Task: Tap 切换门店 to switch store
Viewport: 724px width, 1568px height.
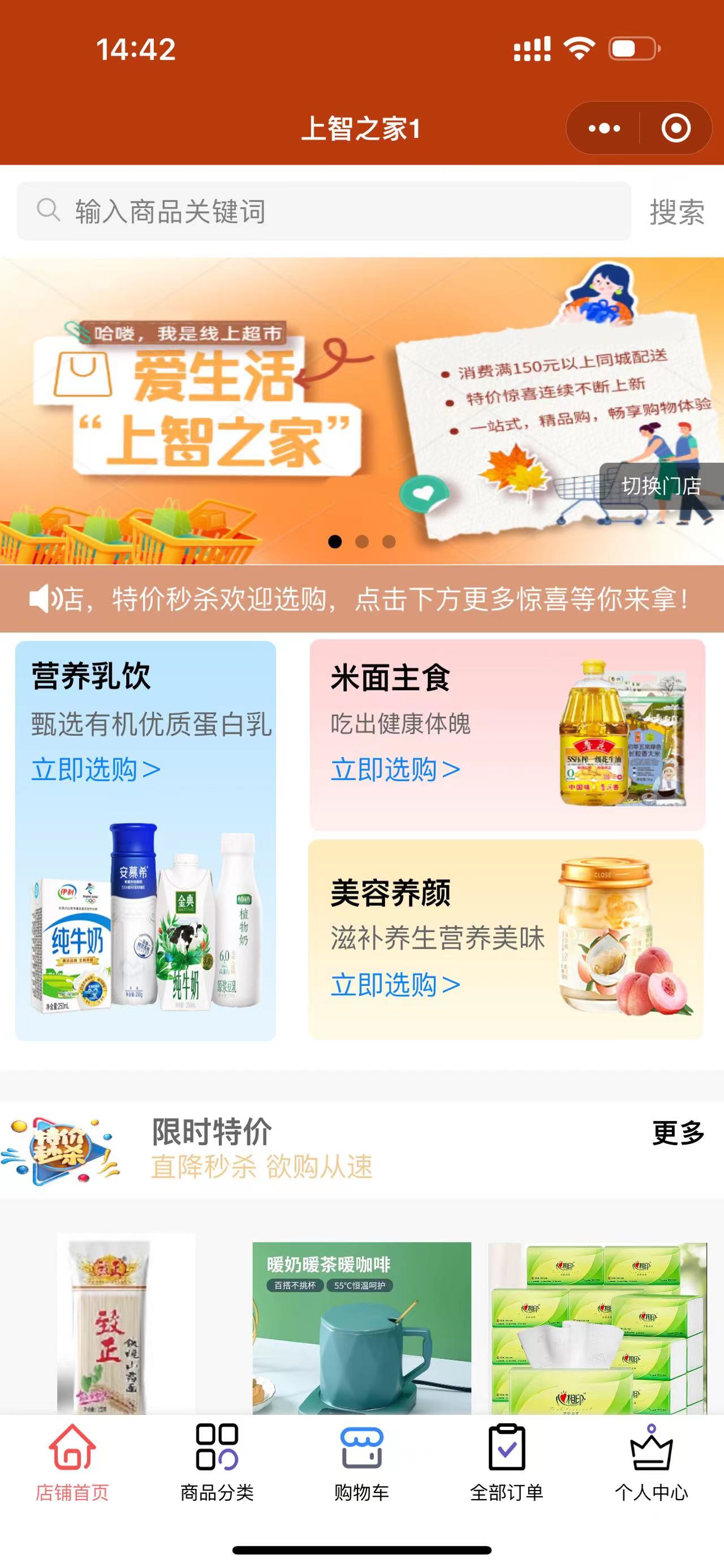Action: 661,486
